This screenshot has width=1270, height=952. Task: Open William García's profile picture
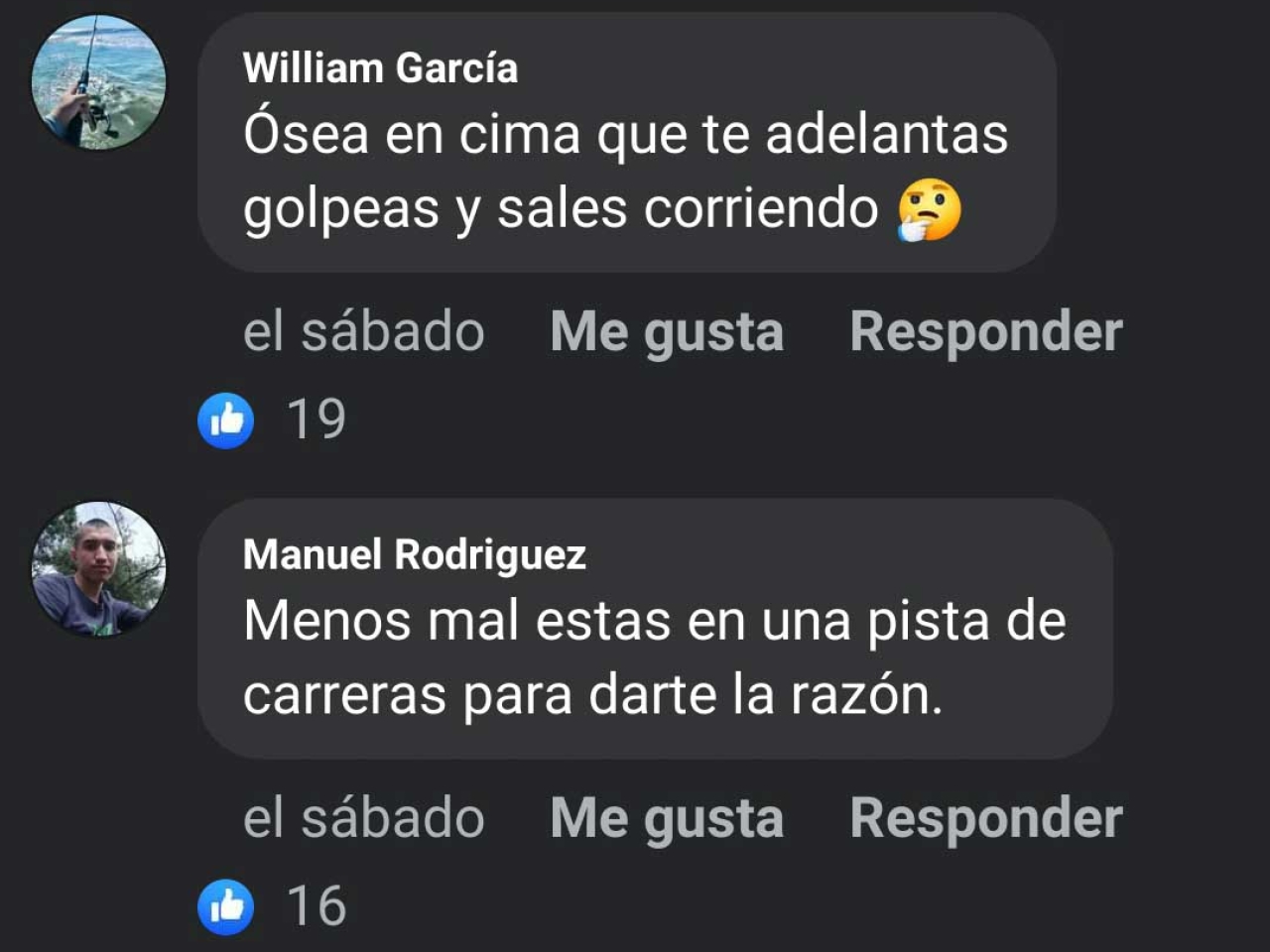click(98, 82)
